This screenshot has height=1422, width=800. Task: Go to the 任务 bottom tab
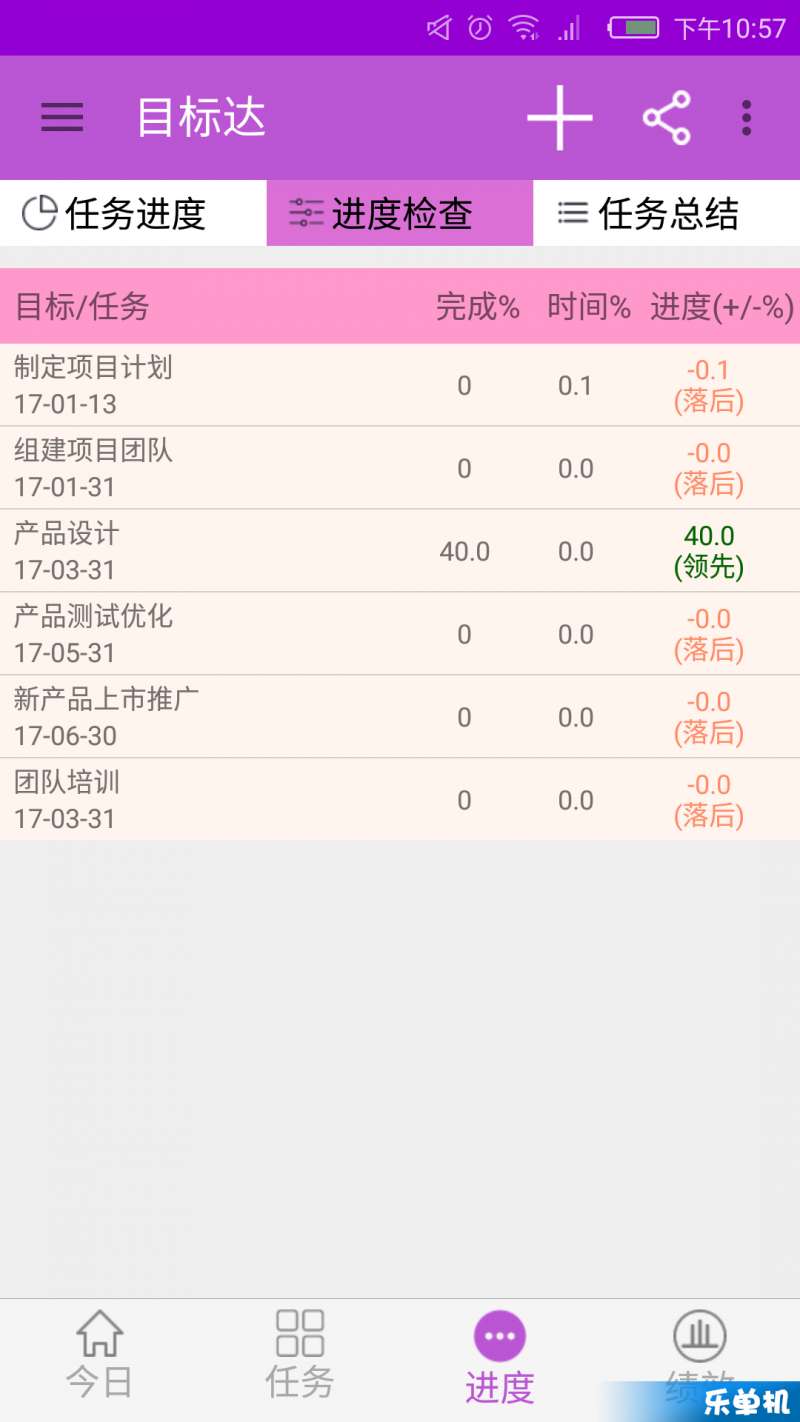coord(300,1355)
